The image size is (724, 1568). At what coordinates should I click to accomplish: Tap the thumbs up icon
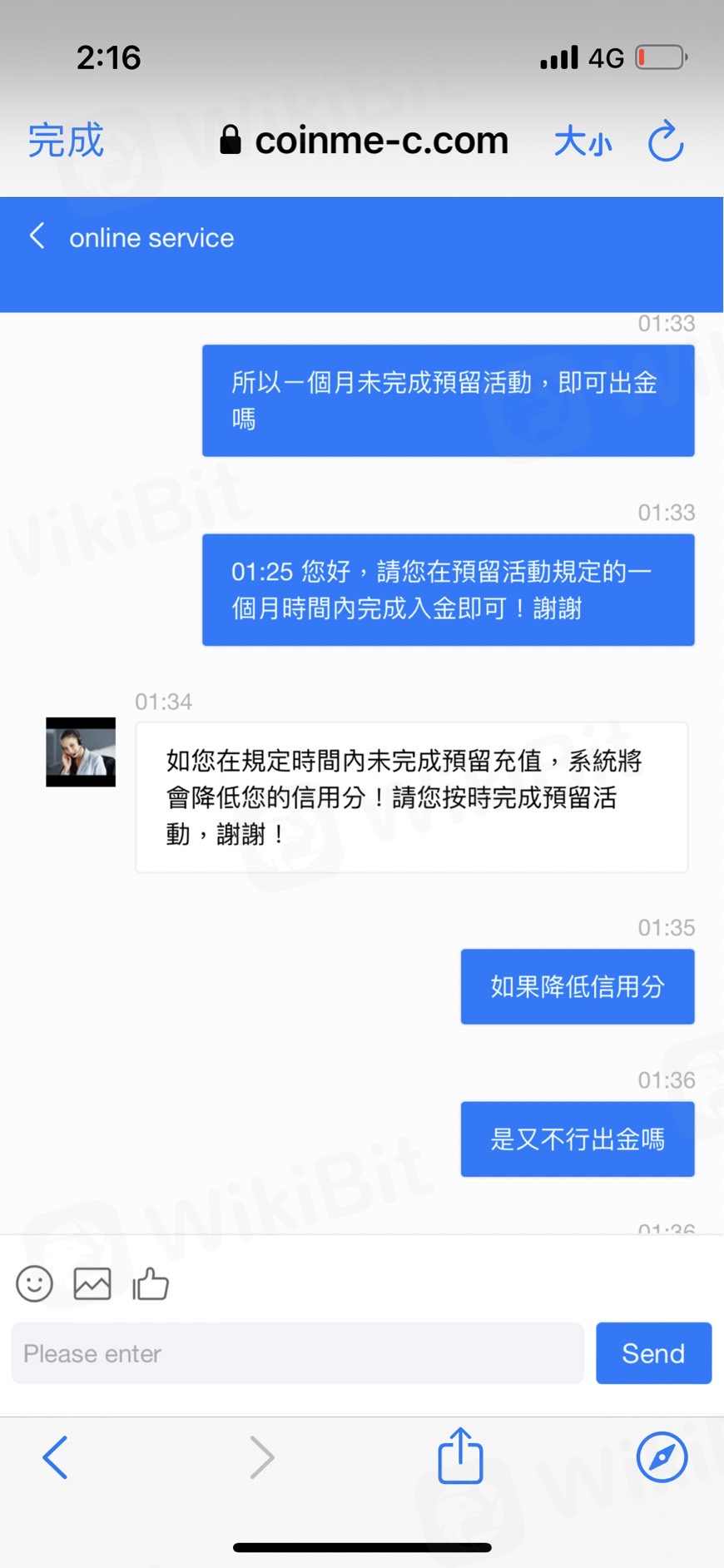tap(151, 1283)
